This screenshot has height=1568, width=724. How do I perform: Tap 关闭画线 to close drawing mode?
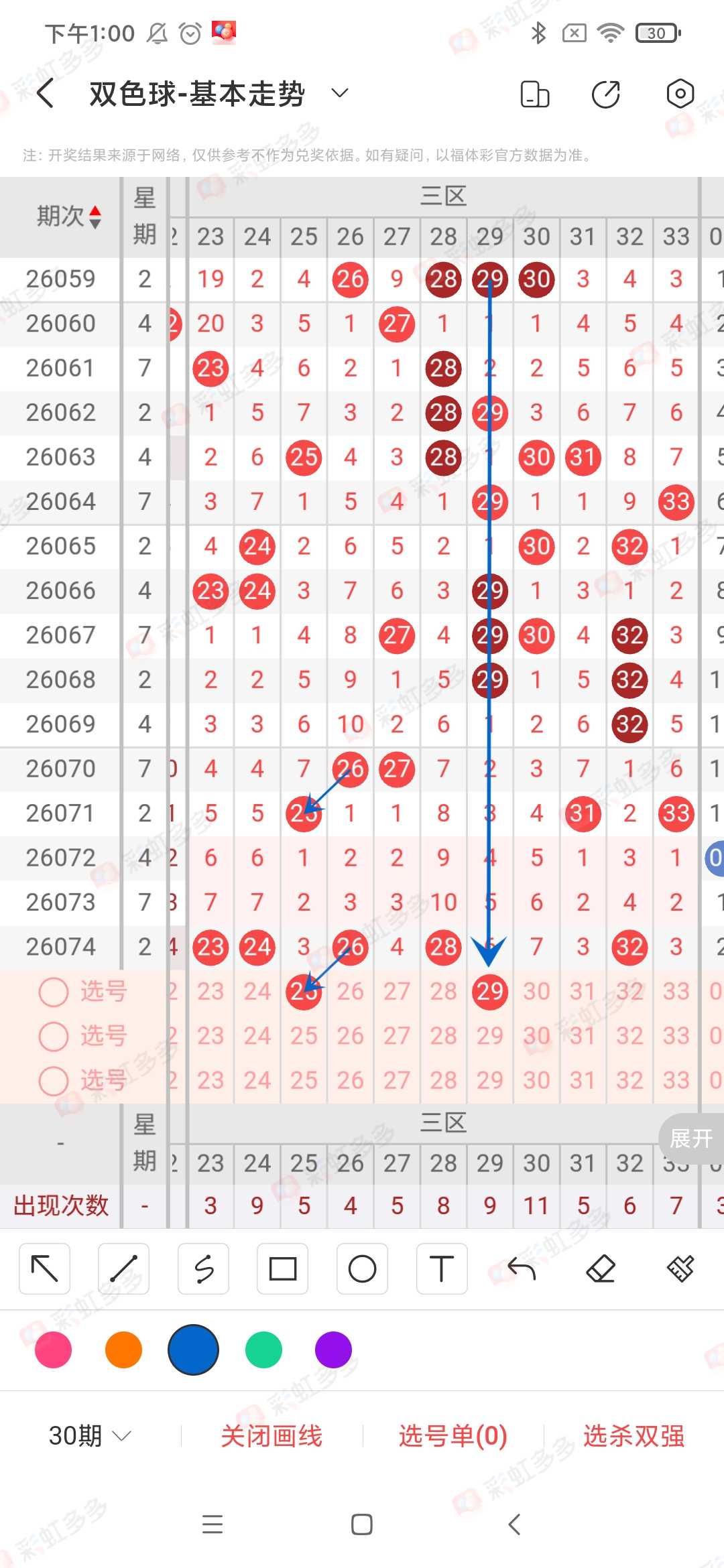[x=271, y=1436]
